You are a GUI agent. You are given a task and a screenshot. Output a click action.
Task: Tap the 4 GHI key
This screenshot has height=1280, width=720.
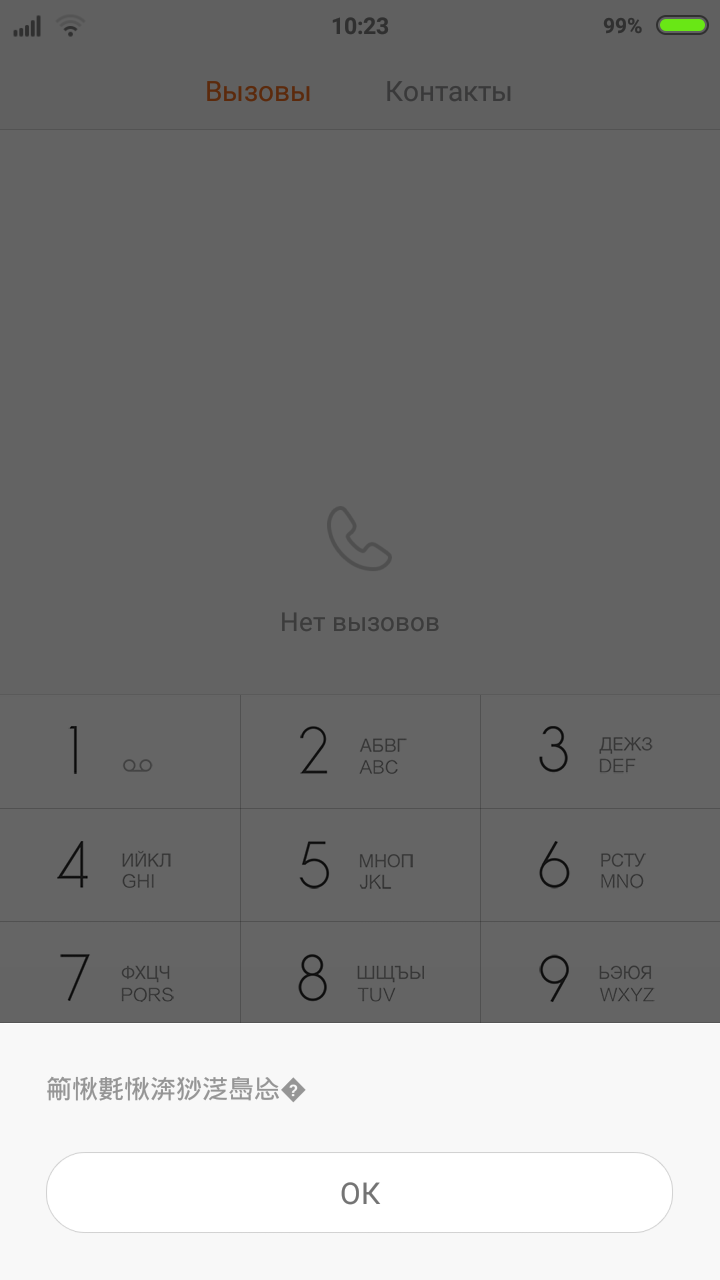coord(120,866)
